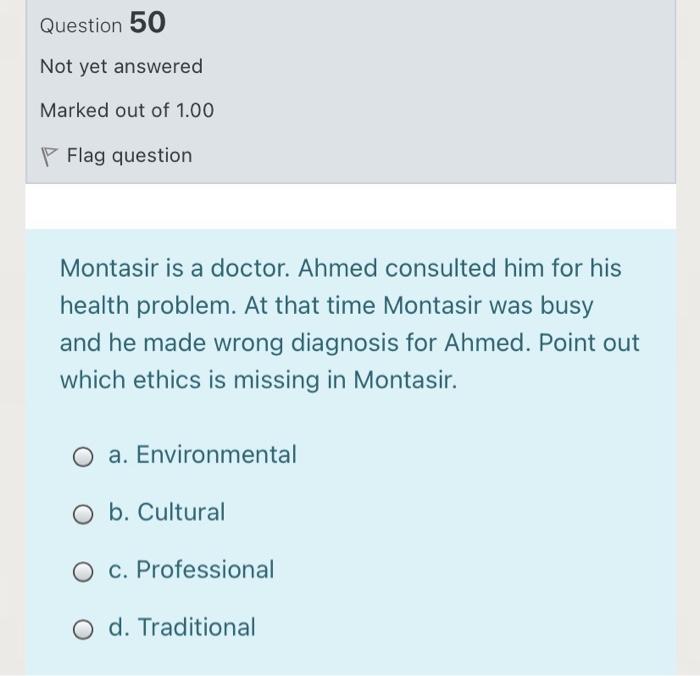Screen dimensions: 700x676
Task: Select answer a. Environmental
Action: [84, 457]
